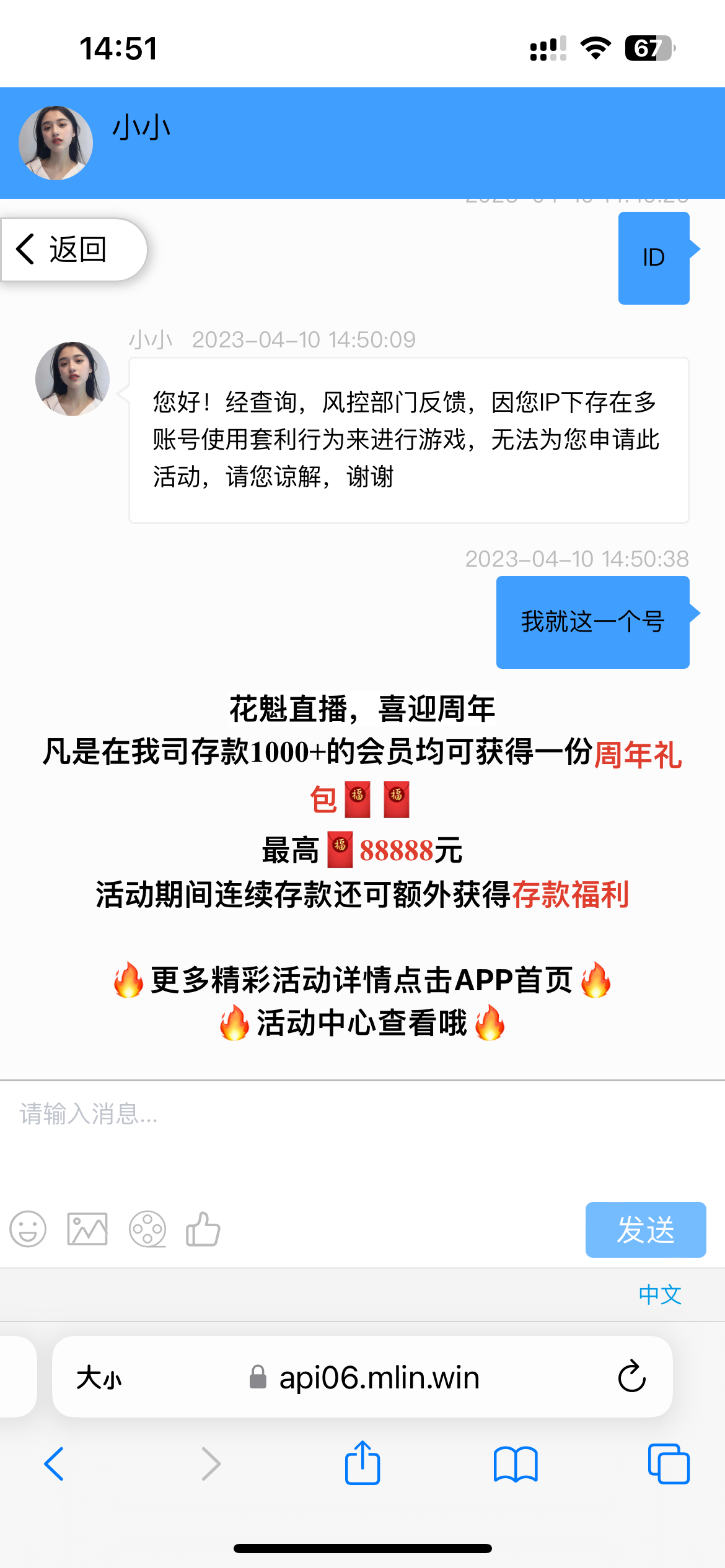
Task: Tap the 小小 profile avatar in the header
Action: [55, 142]
